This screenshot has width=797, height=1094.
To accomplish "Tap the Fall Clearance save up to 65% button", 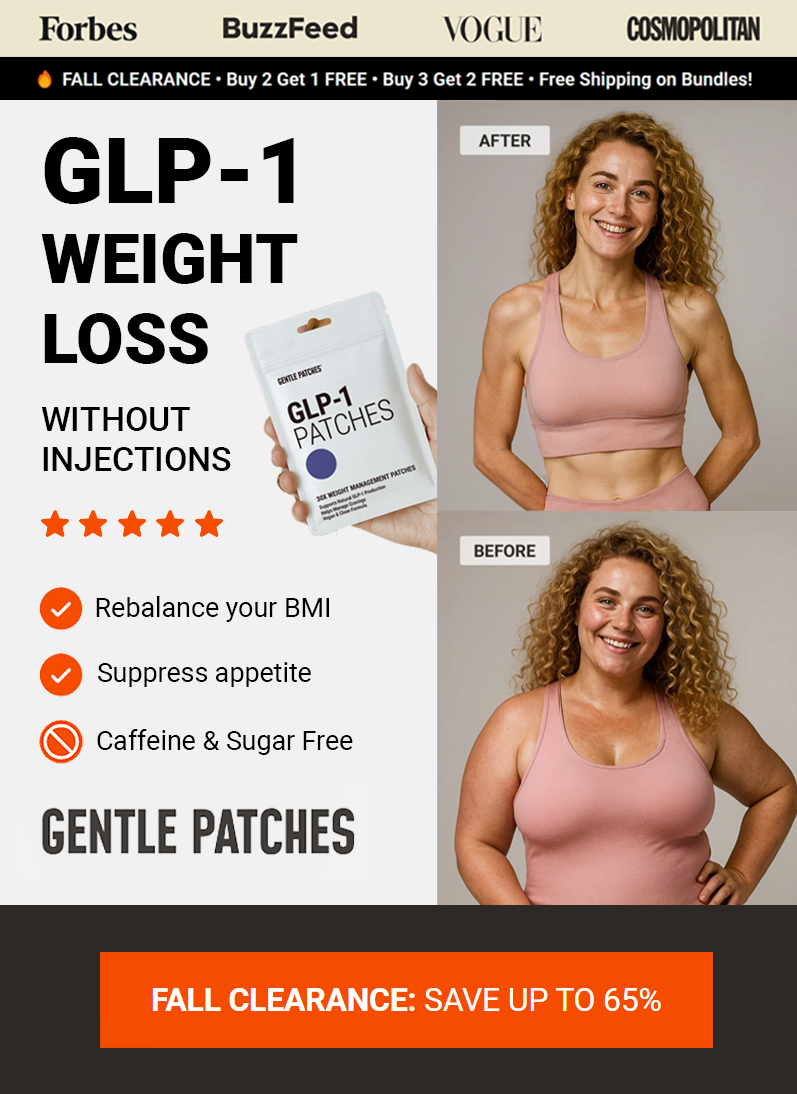I will coord(406,999).
